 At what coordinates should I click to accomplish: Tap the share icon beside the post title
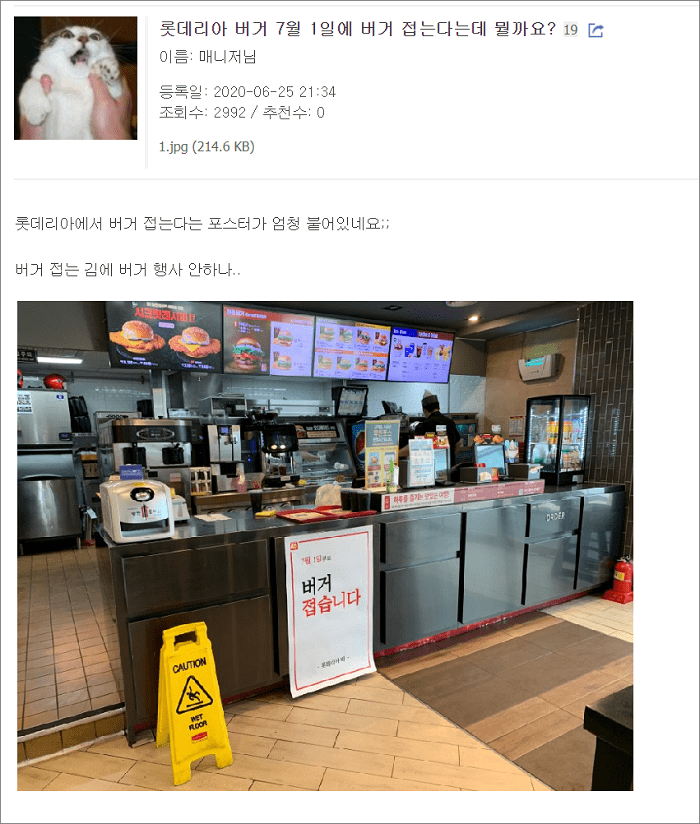(x=595, y=30)
